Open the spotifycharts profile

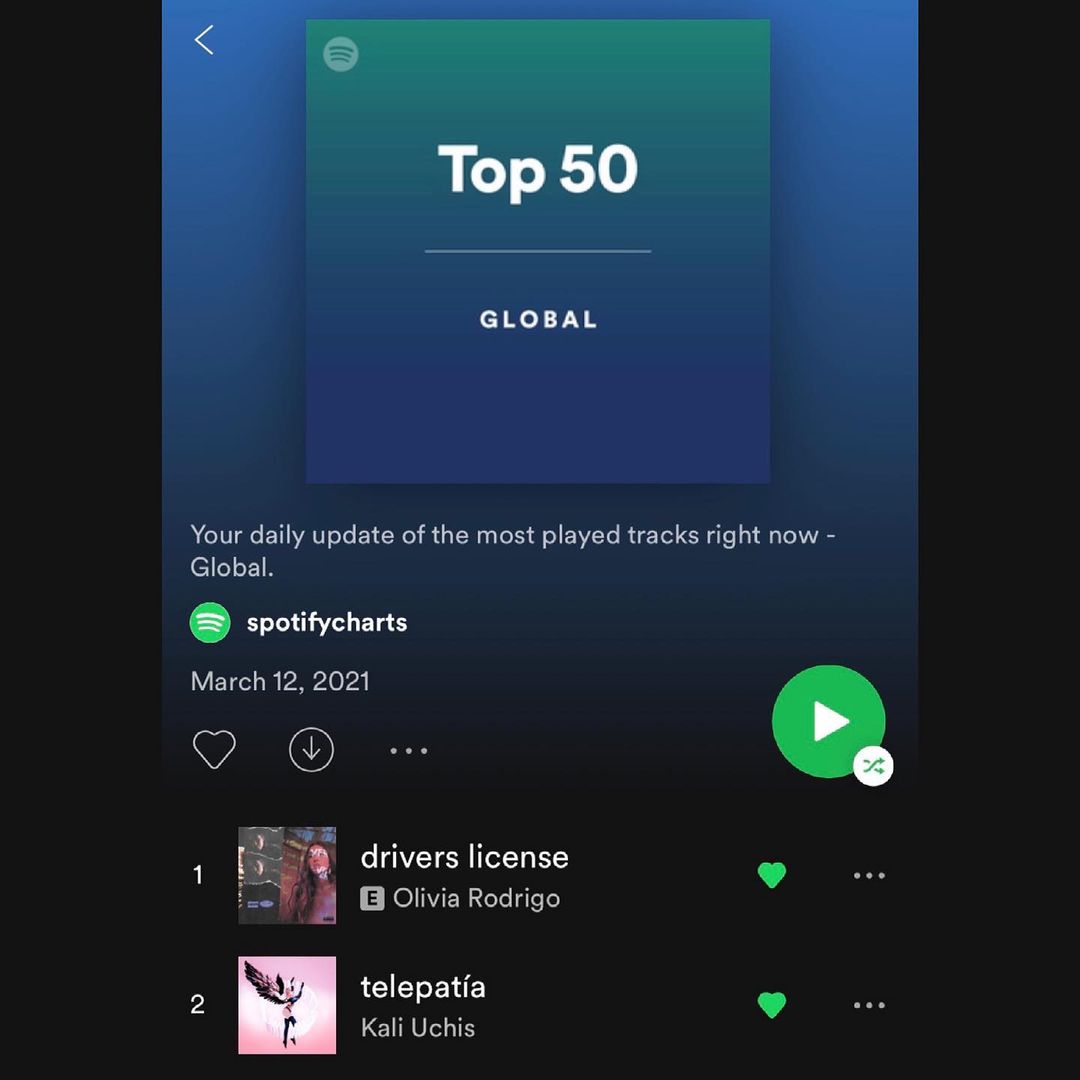(x=326, y=622)
